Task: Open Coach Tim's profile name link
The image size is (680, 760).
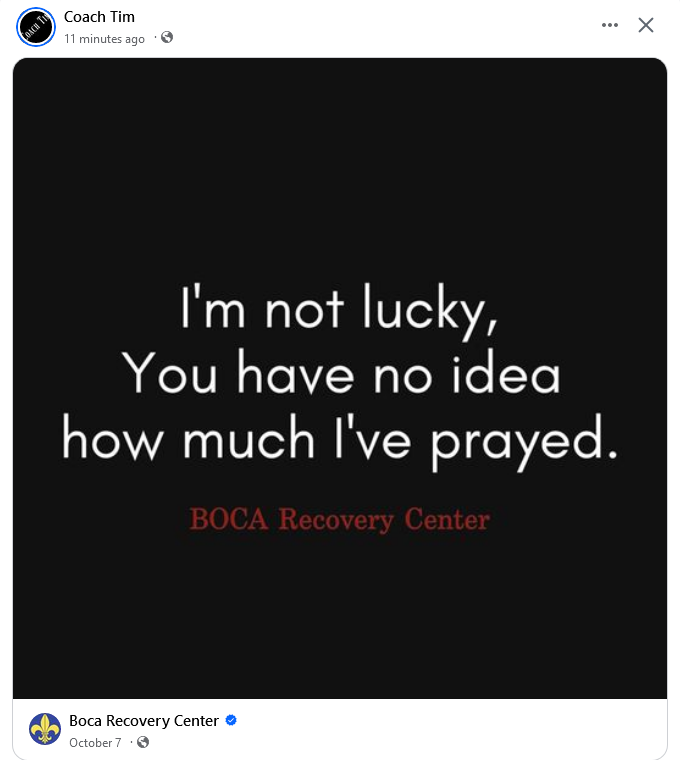Action: (99, 17)
